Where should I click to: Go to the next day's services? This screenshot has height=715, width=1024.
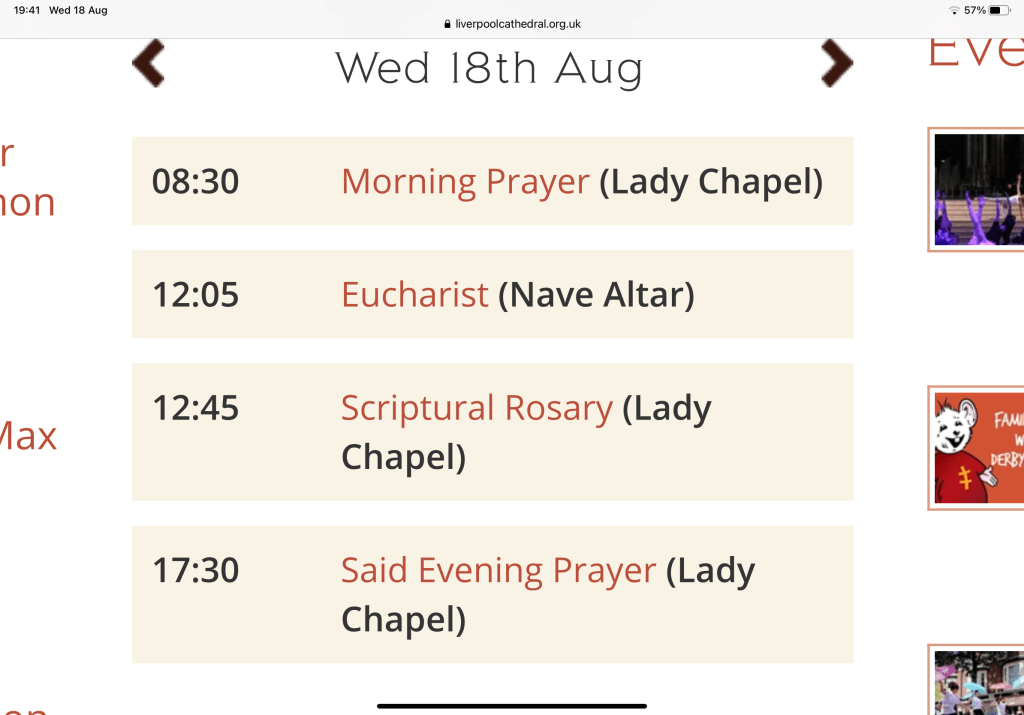836,64
